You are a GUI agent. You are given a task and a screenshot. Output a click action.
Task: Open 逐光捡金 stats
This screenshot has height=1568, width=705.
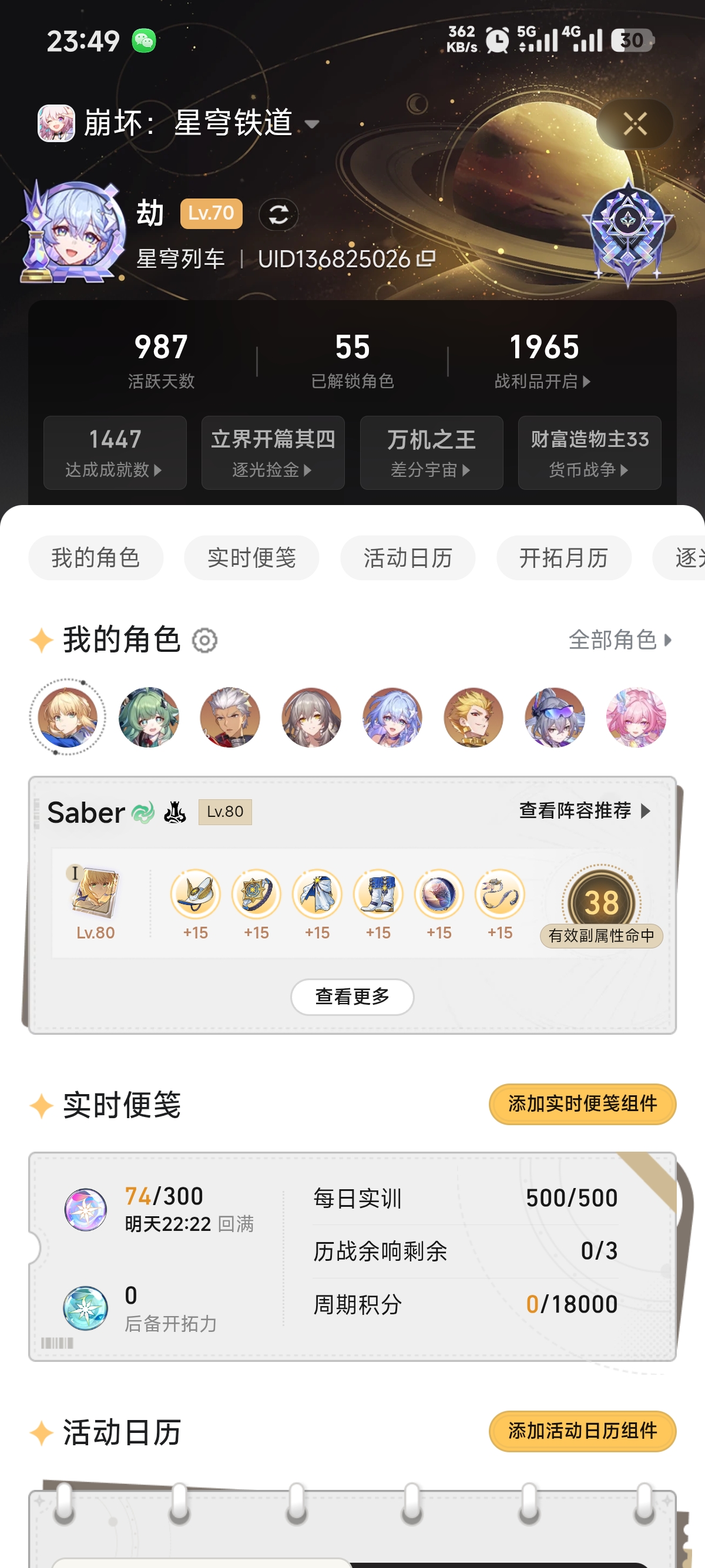(273, 452)
